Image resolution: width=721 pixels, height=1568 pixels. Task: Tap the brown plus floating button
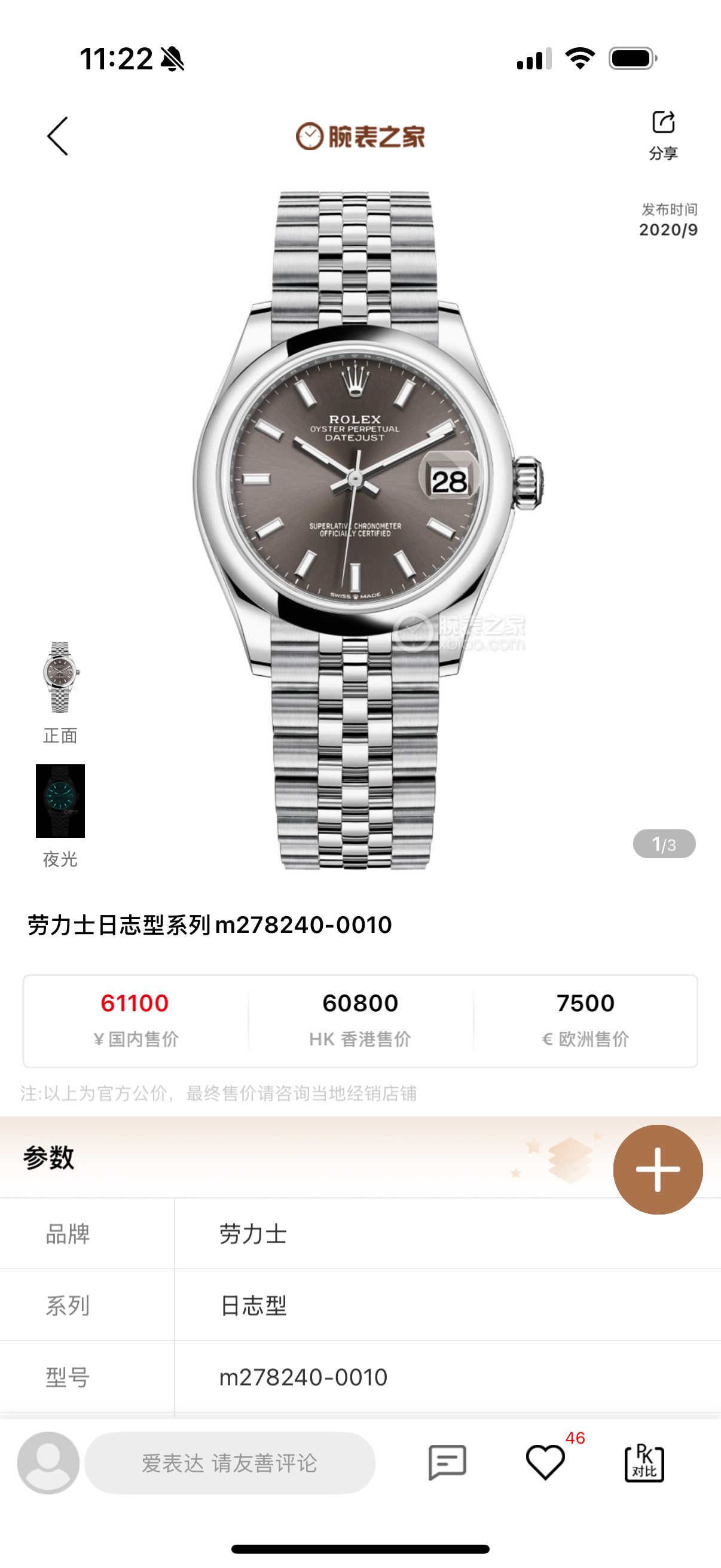(x=658, y=1169)
